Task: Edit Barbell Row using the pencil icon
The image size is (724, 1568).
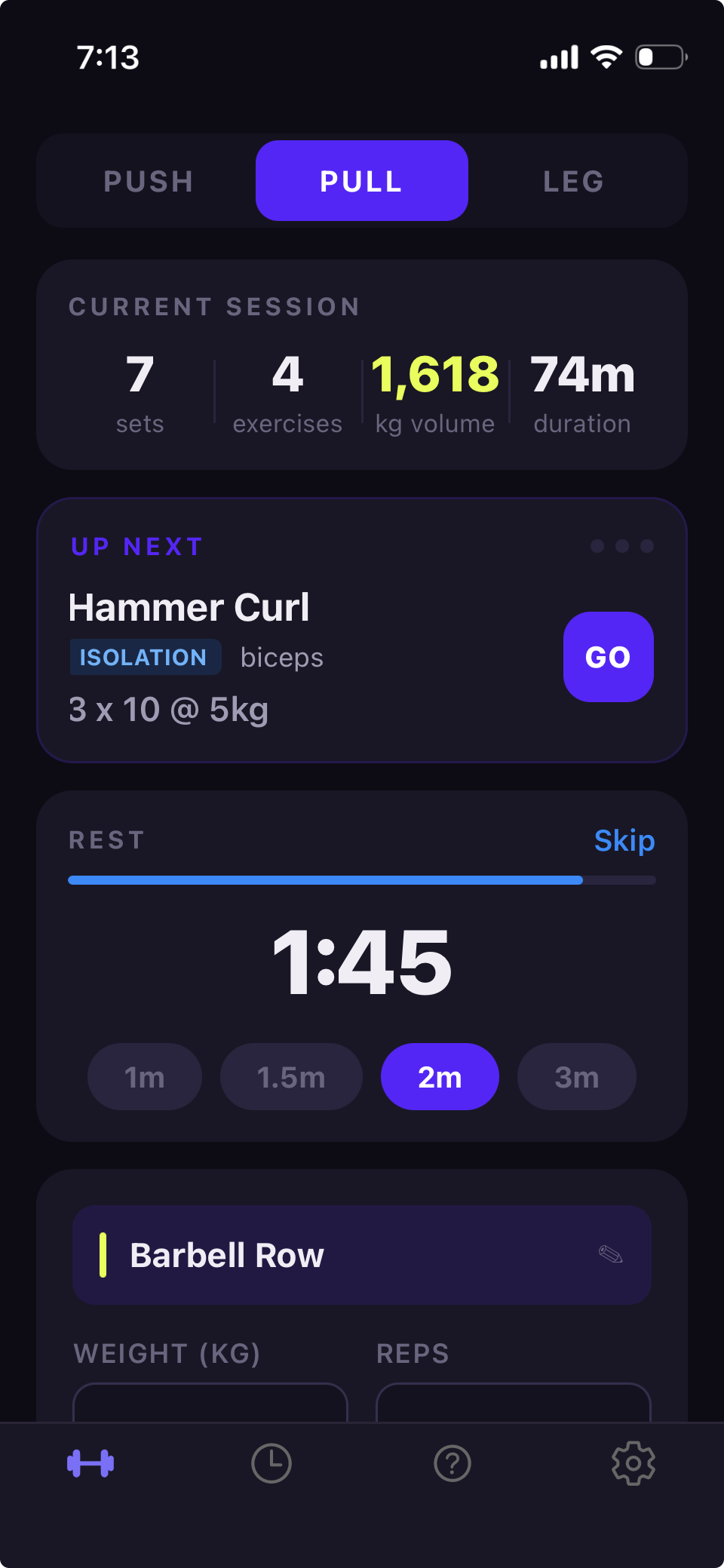Action: coord(611,1253)
